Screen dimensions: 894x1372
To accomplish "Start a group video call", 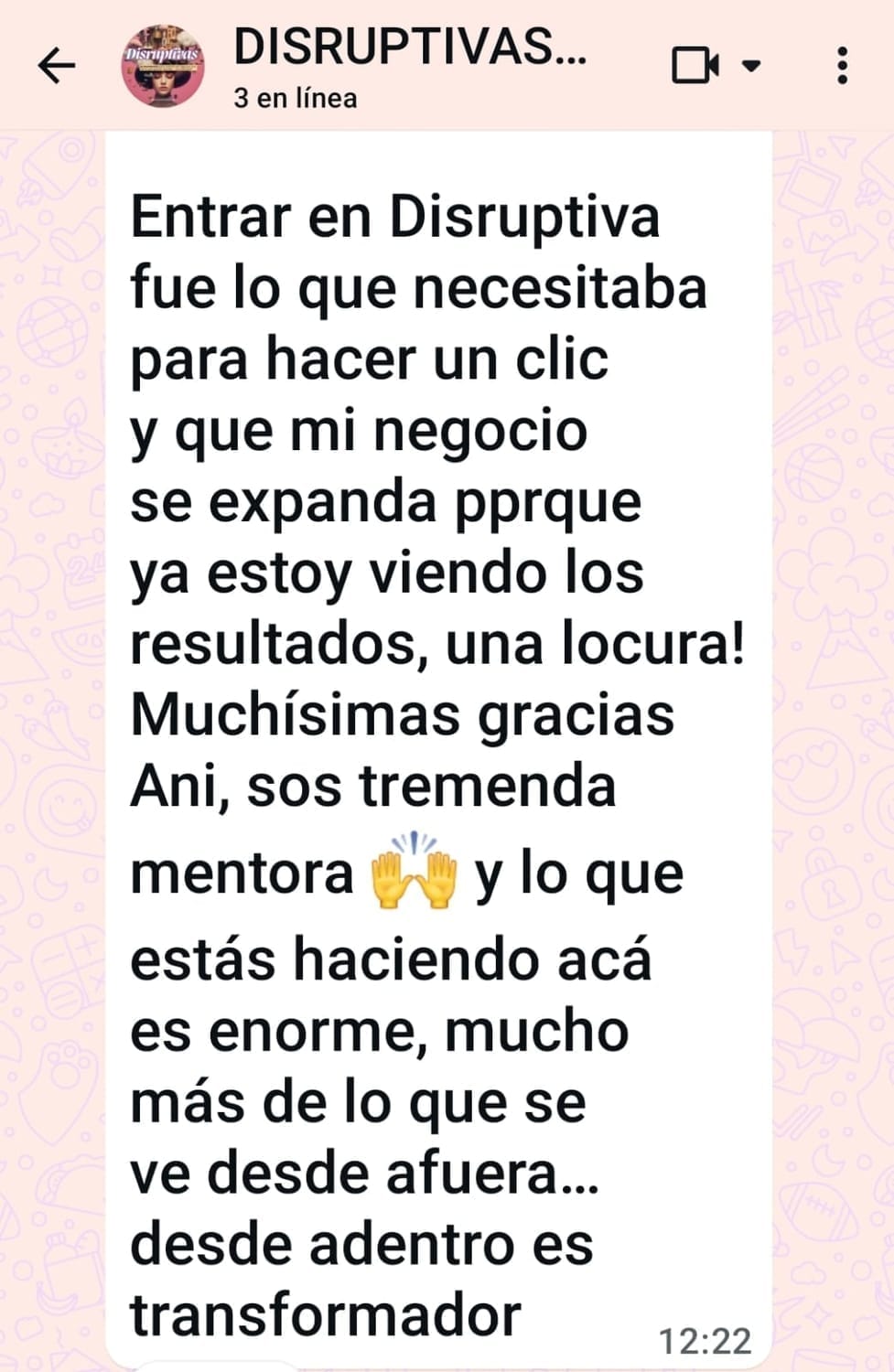I will pos(695,65).
